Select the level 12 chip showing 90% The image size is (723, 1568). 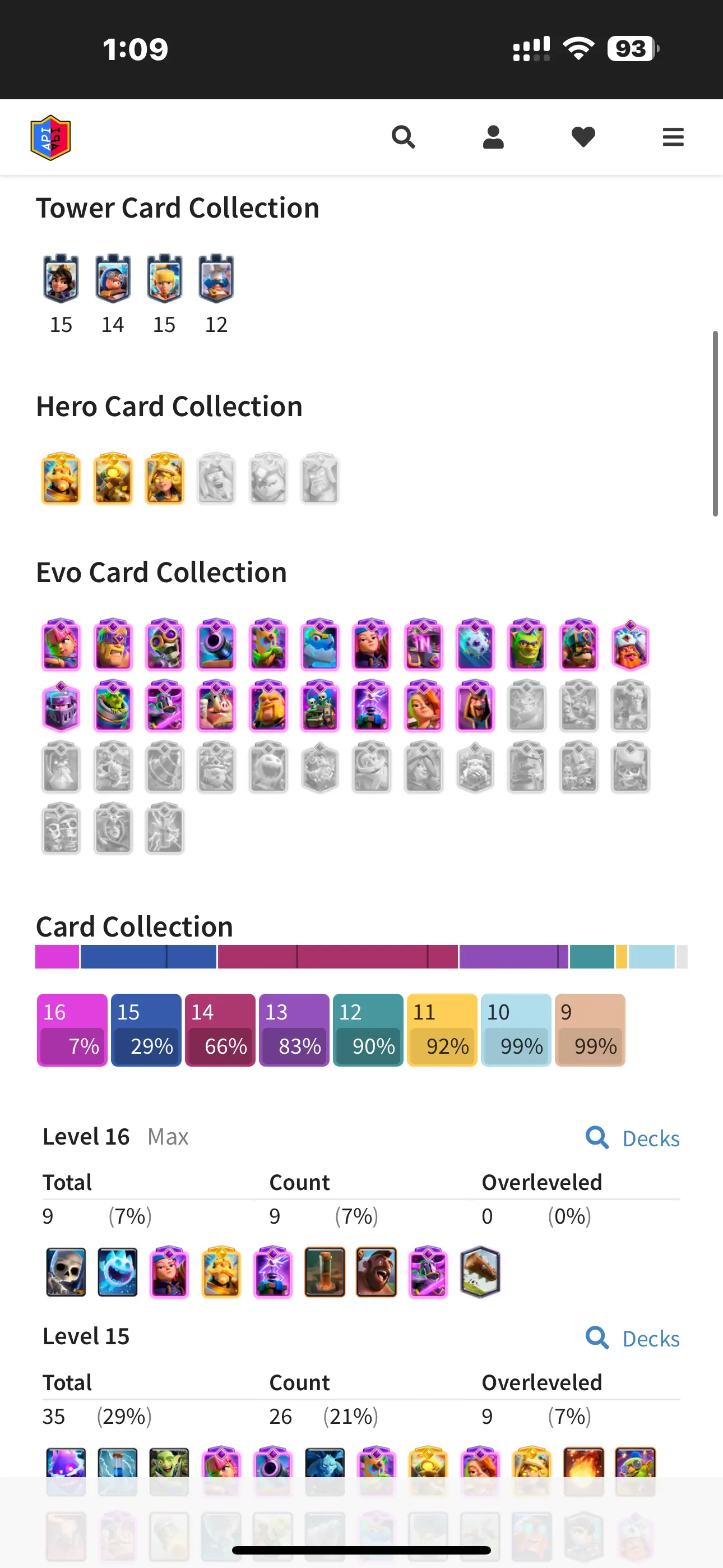tap(368, 1030)
